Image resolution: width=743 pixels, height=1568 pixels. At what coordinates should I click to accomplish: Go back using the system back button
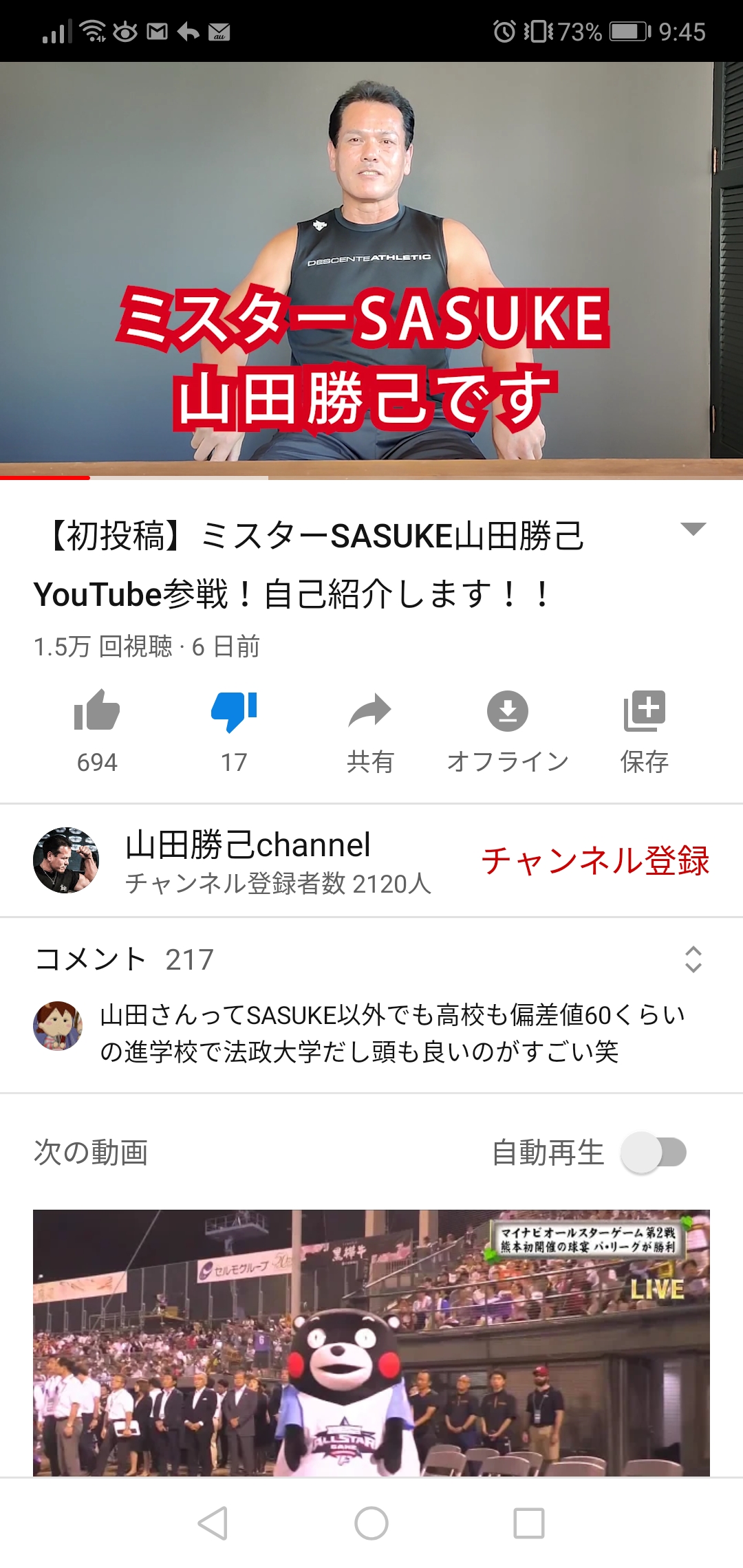click(x=213, y=1523)
